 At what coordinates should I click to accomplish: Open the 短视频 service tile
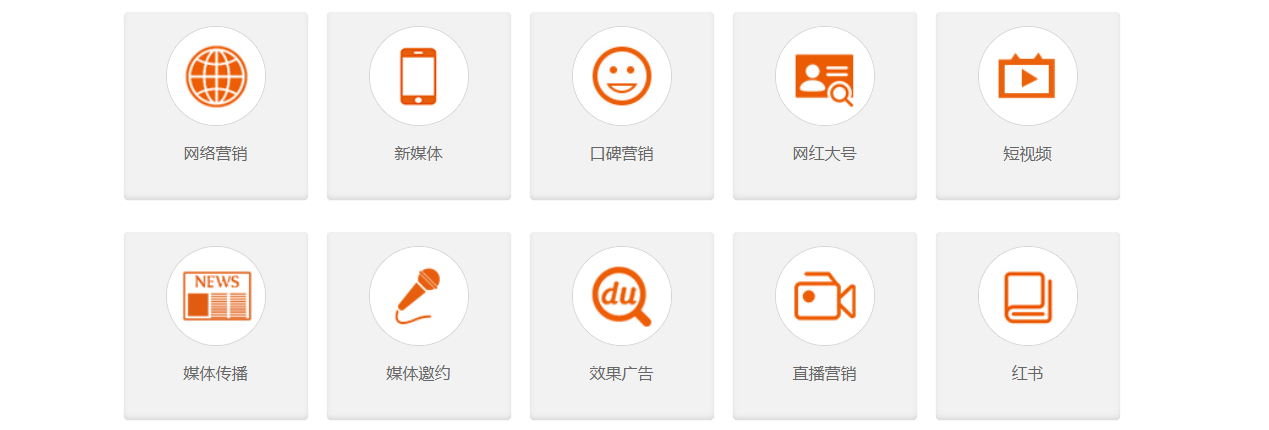[1027, 105]
